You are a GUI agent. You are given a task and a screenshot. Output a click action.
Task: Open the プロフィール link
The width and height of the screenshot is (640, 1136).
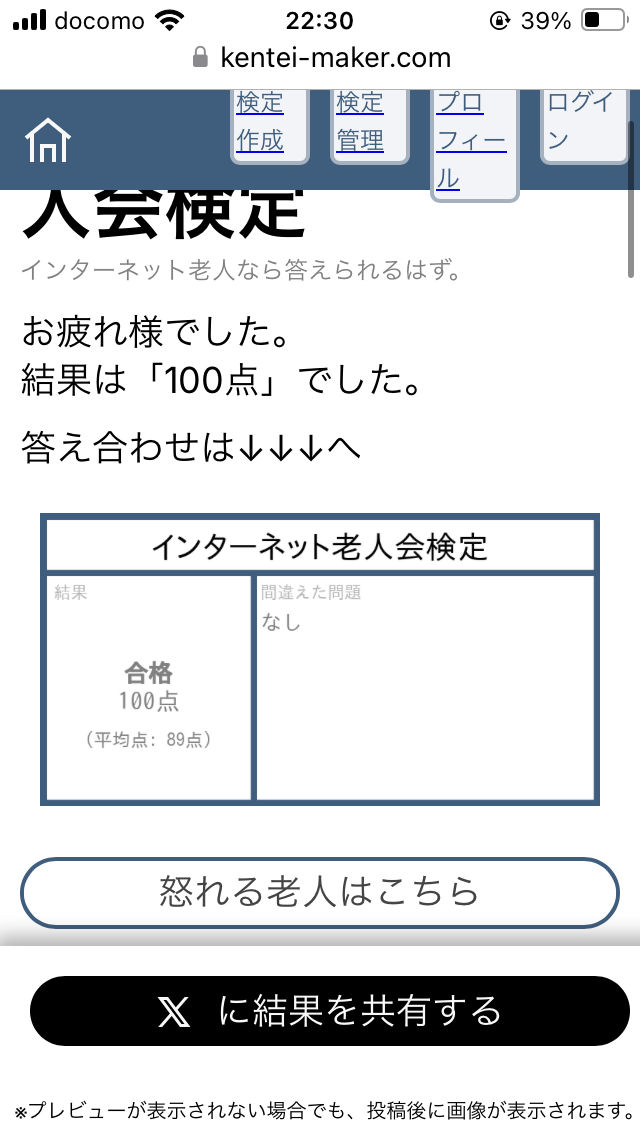(472, 142)
